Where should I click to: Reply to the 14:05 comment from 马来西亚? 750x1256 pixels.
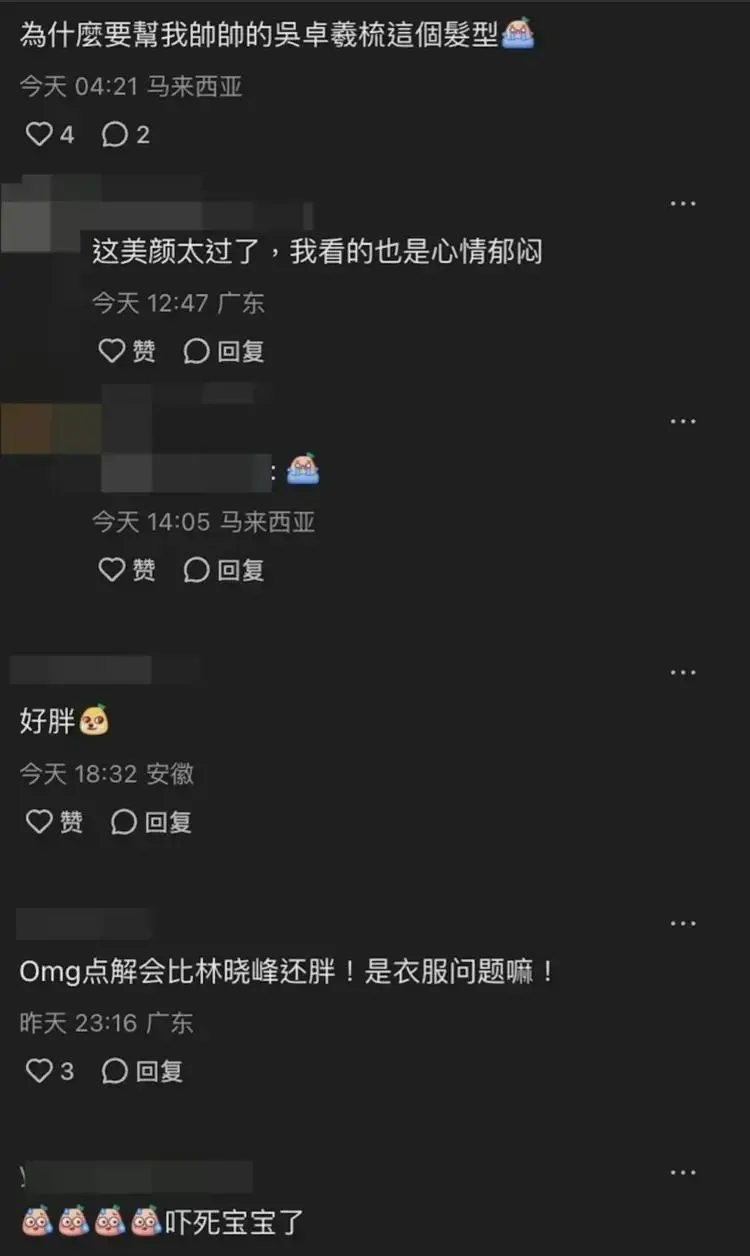(x=224, y=570)
